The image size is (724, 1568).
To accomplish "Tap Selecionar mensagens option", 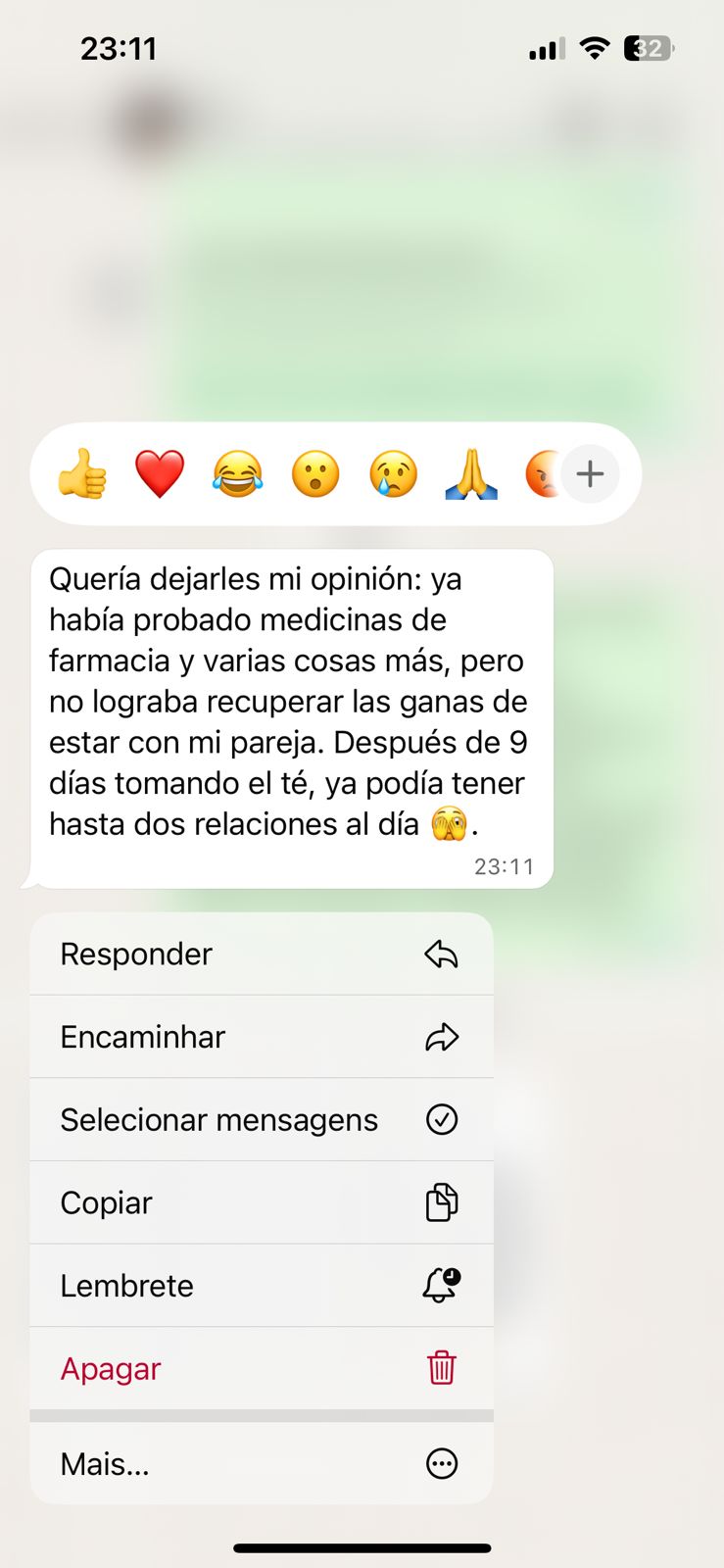I will (261, 1120).
